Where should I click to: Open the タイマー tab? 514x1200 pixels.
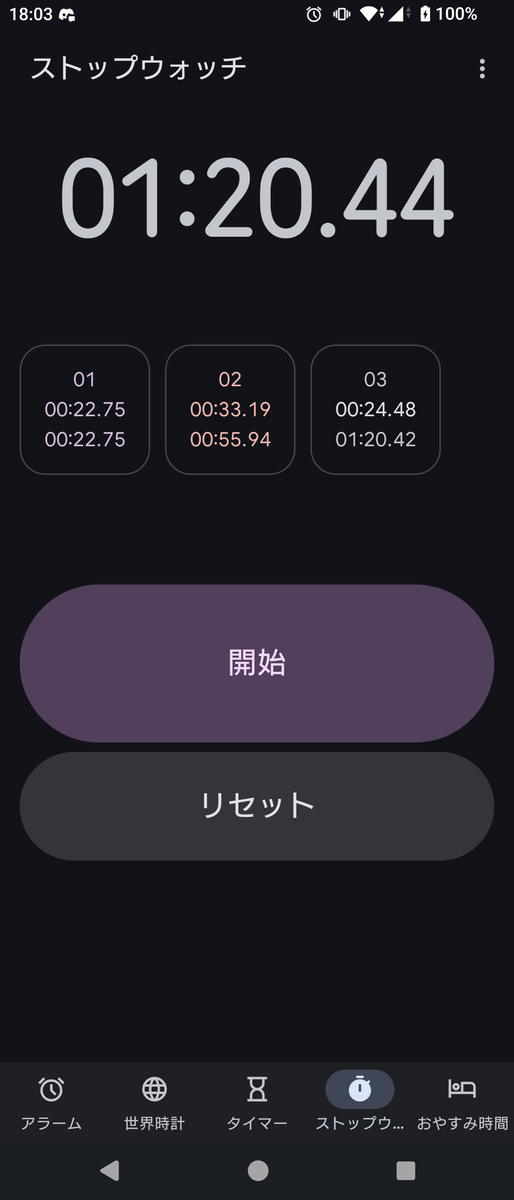(257, 1101)
